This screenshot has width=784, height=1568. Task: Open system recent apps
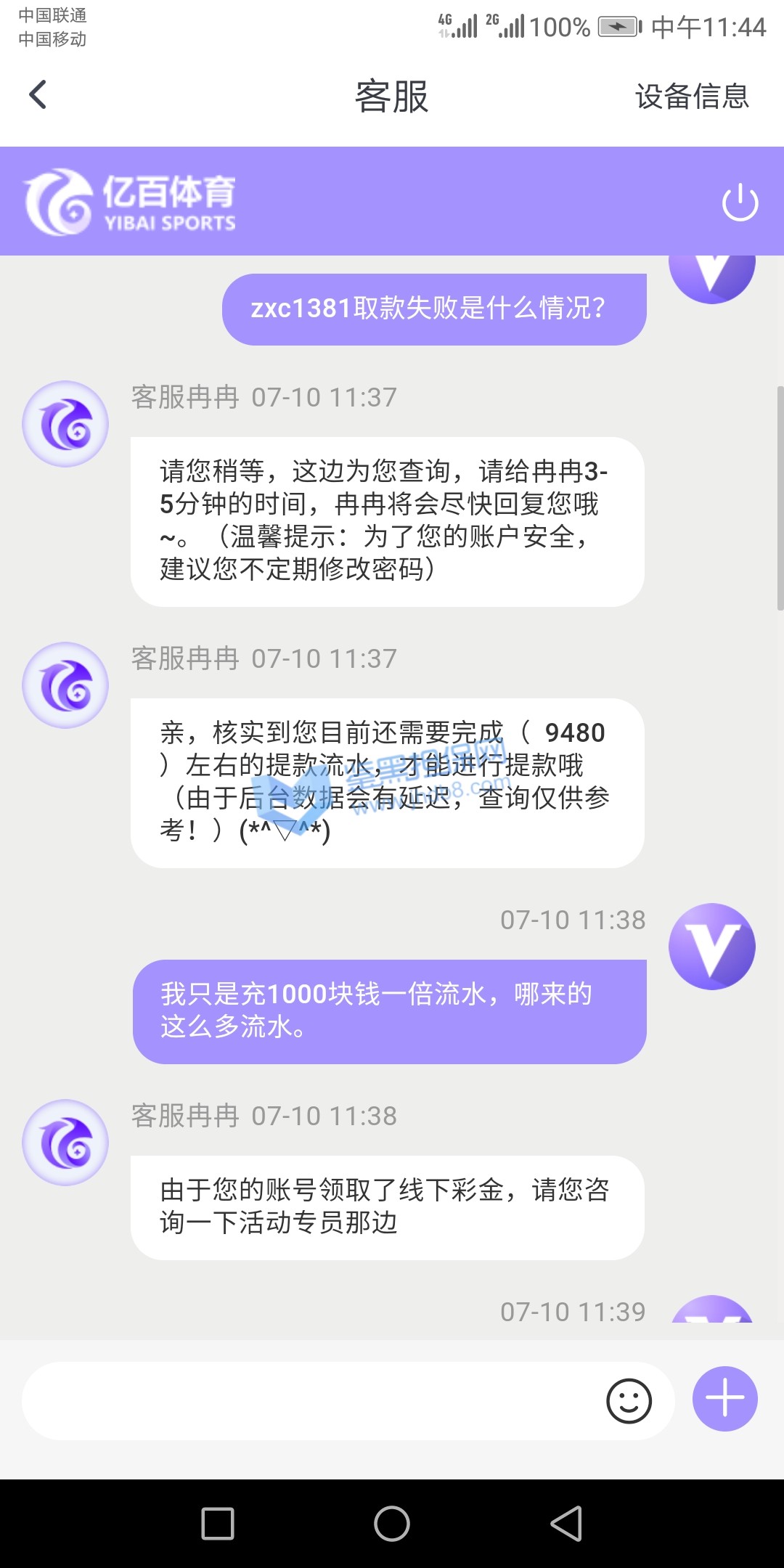tap(218, 1523)
